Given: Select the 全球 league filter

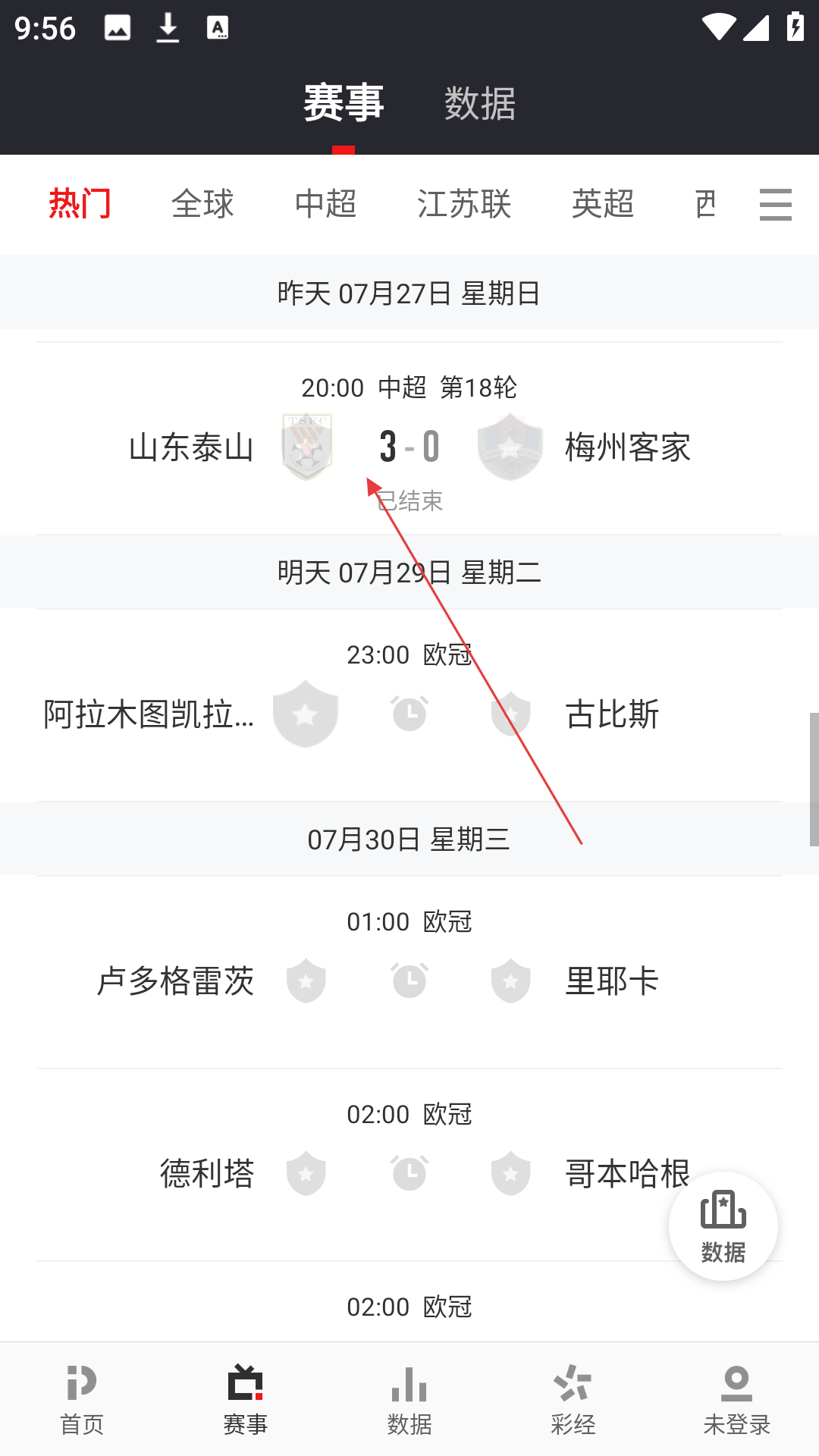Looking at the screenshot, I should (202, 204).
